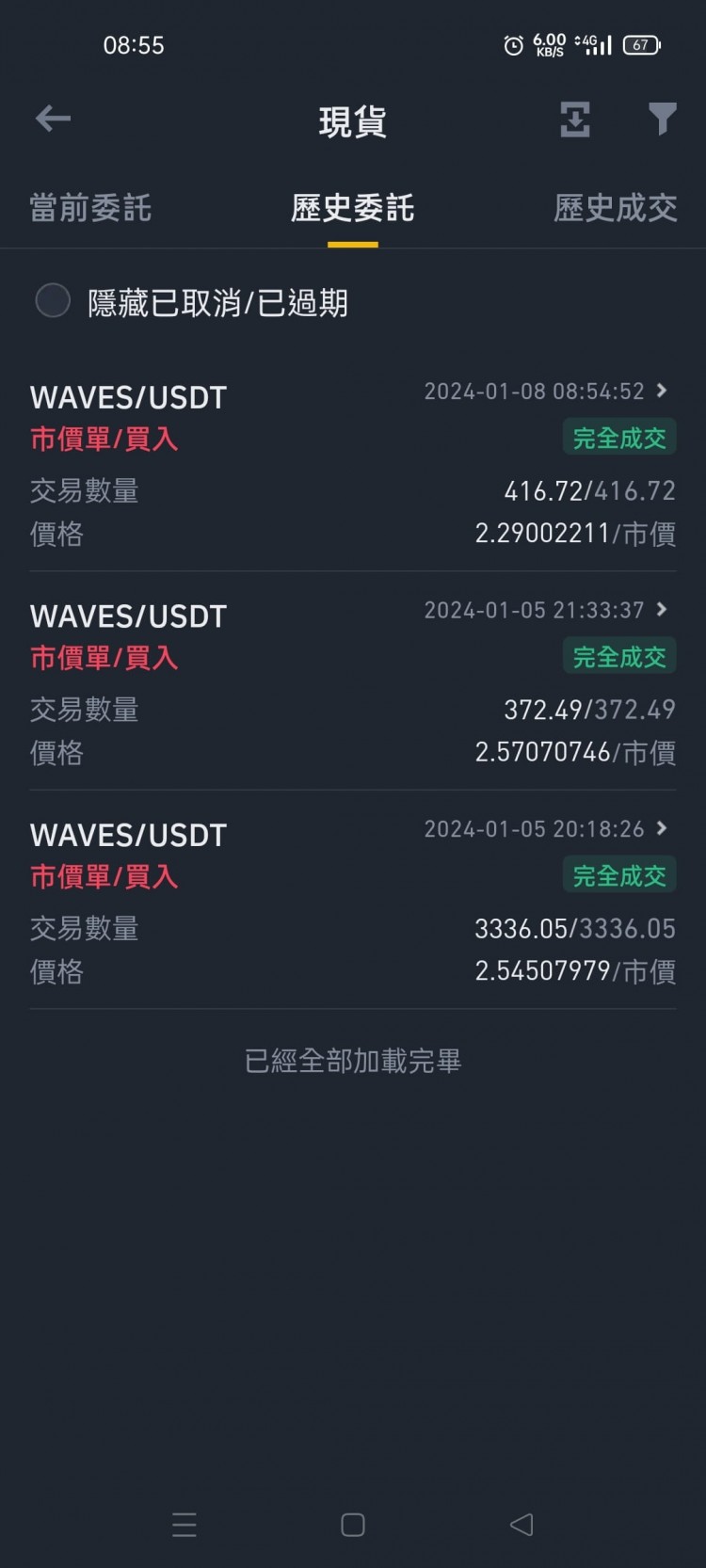Open the system recent apps button
Image resolution: width=706 pixels, height=1568 pixels.
[x=185, y=1525]
